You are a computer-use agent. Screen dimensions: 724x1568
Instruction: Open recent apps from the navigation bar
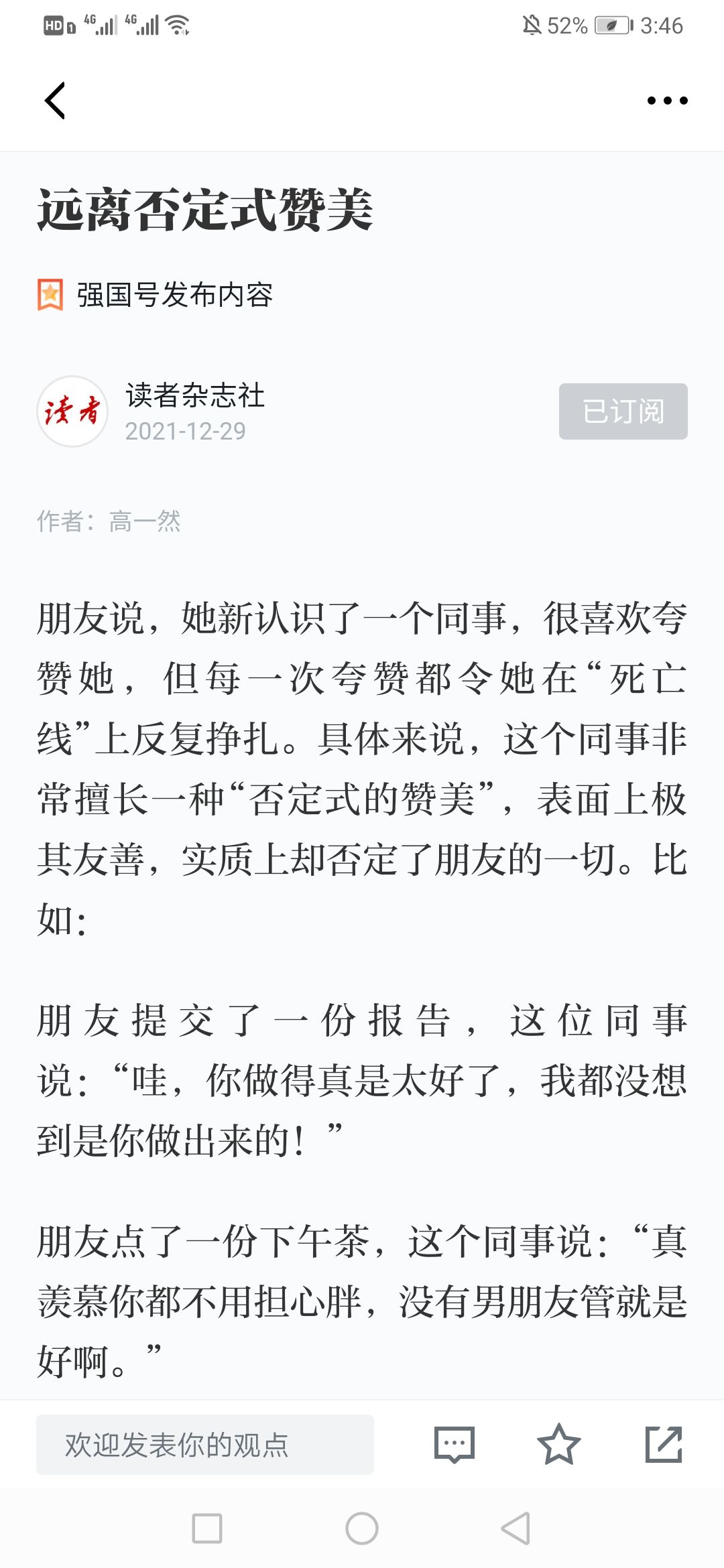207,1528
